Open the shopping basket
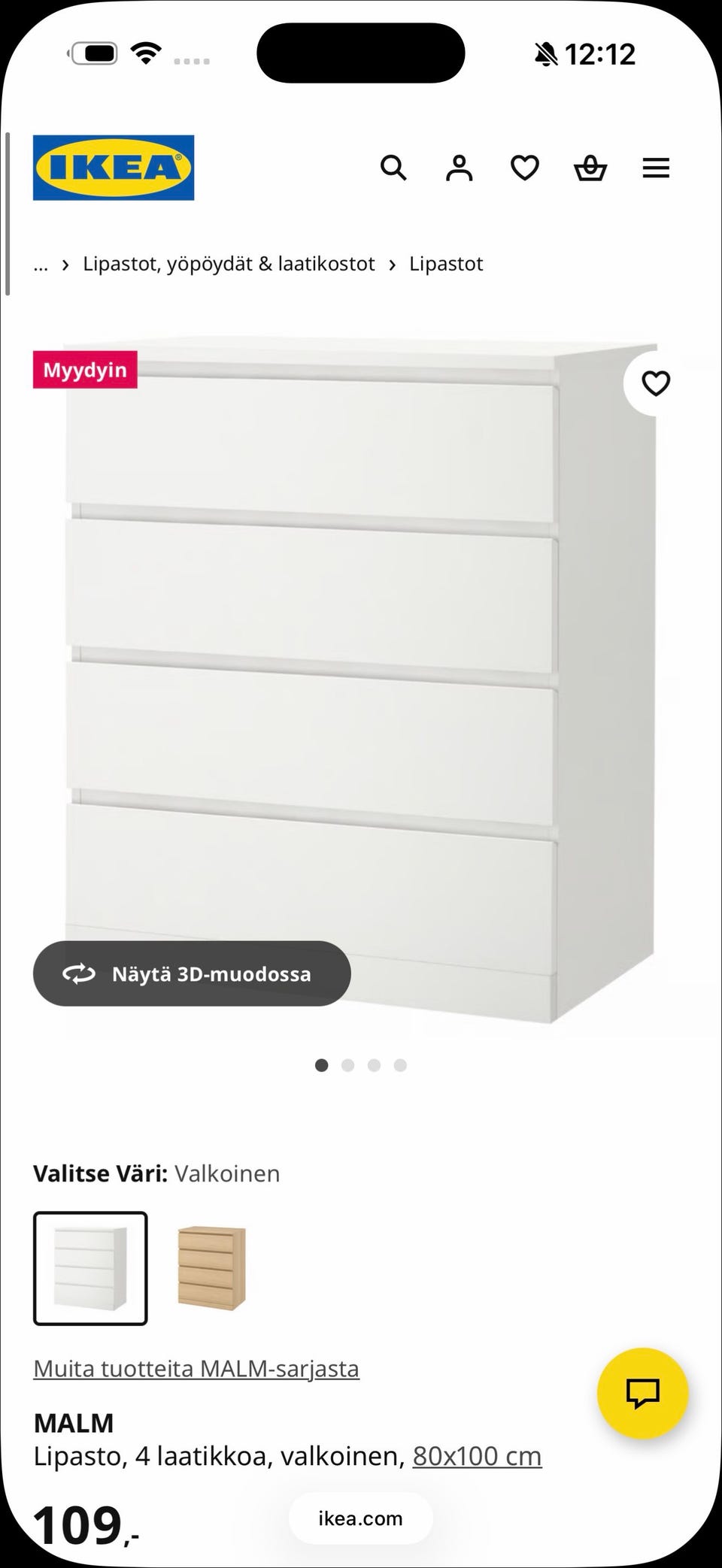The image size is (722, 1568). tap(590, 168)
